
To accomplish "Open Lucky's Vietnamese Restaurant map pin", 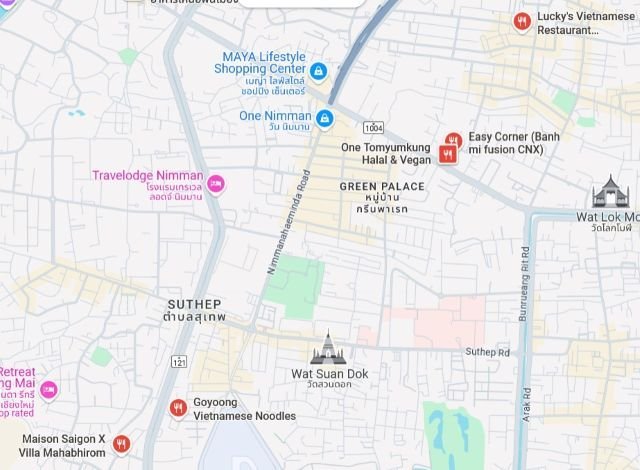I will tap(521, 21).
